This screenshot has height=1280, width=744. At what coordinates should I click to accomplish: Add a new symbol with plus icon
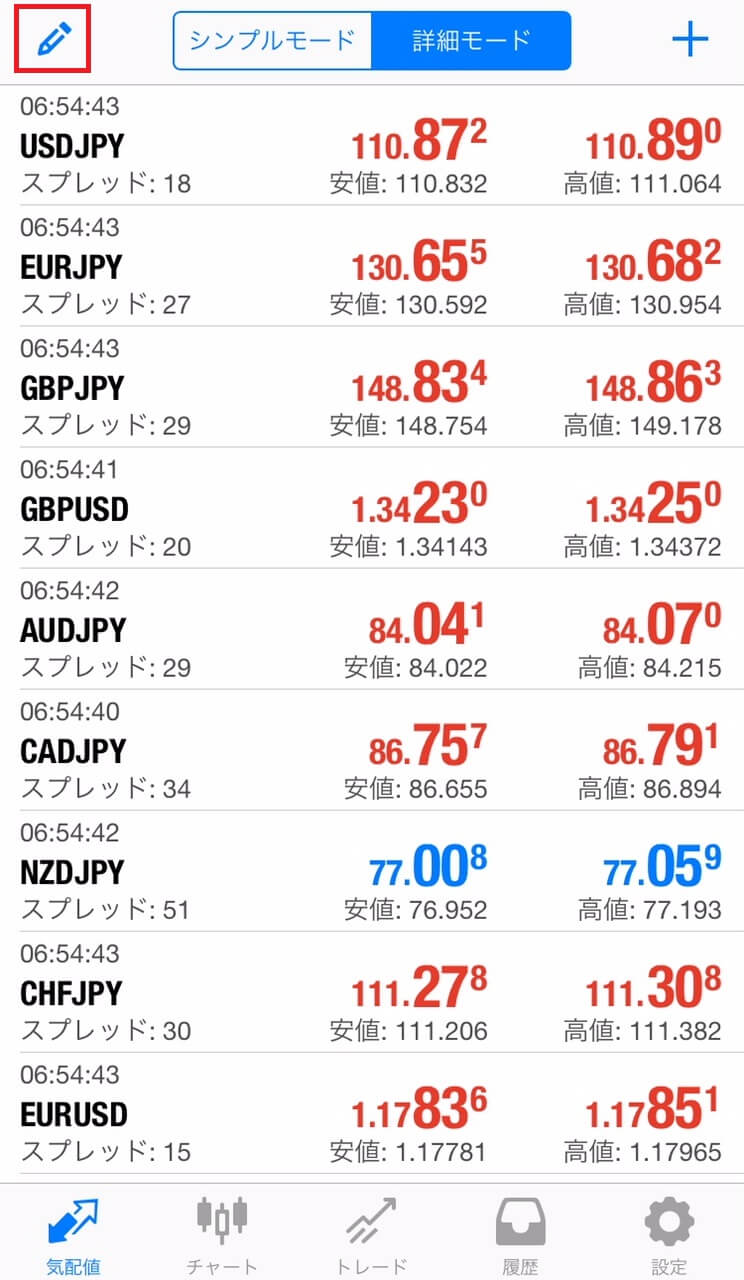[x=690, y=40]
